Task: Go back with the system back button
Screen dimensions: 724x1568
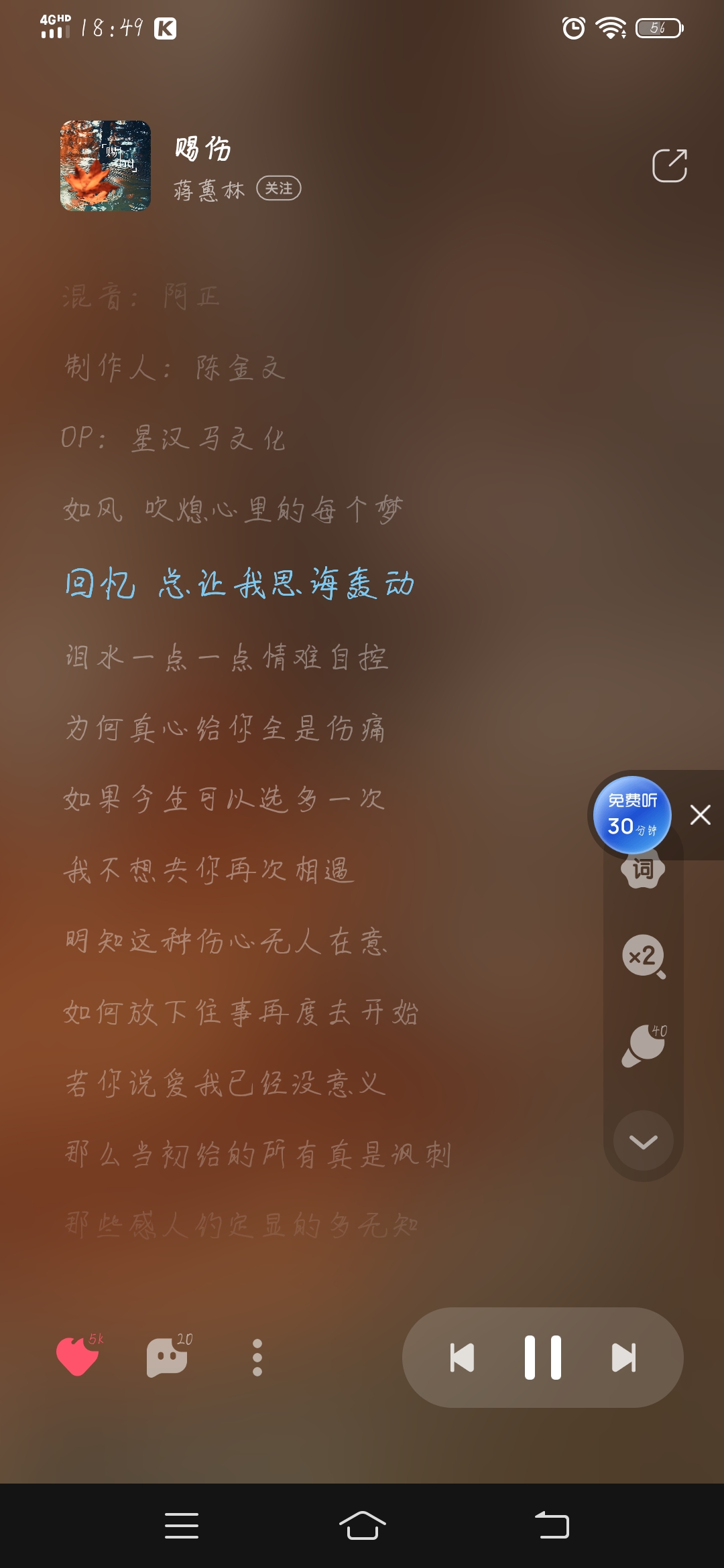Action: [x=552, y=1525]
